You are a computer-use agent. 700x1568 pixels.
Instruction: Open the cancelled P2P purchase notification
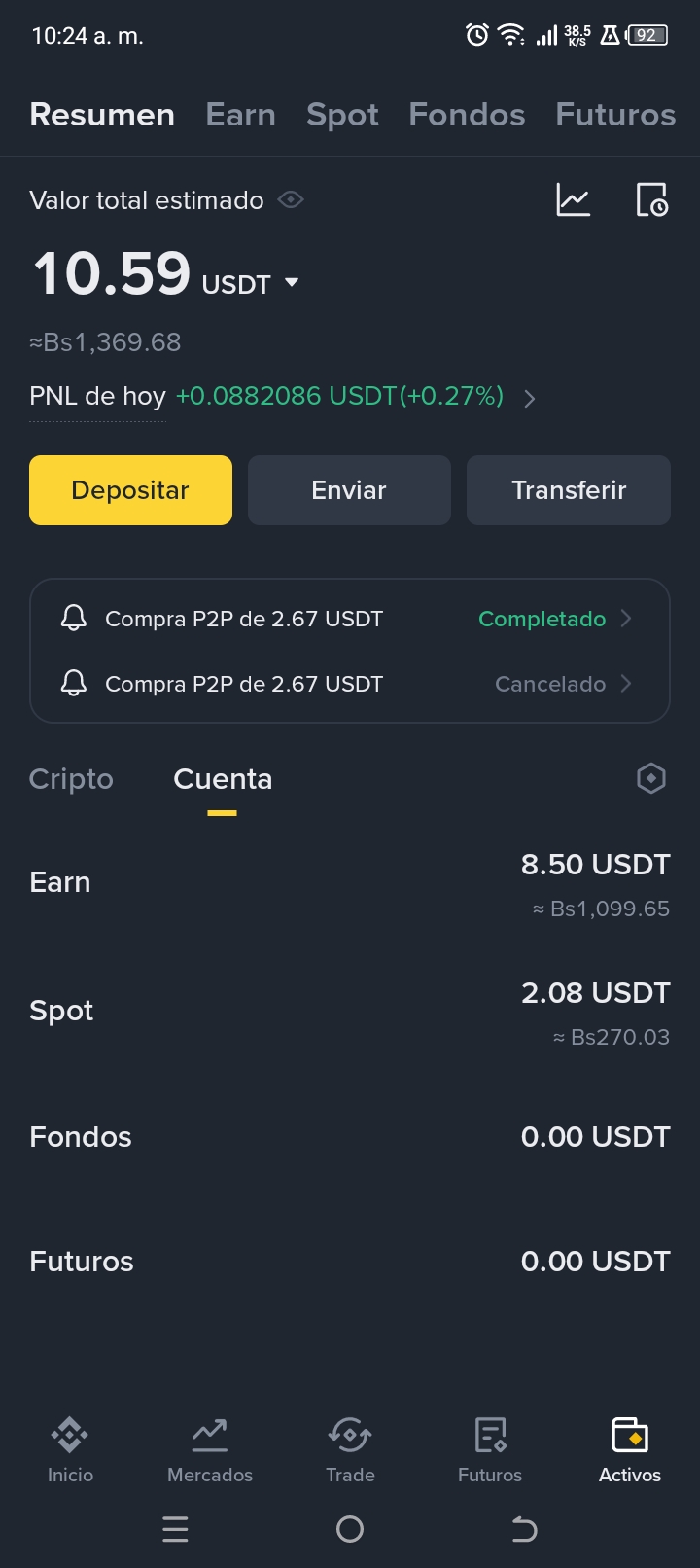click(x=350, y=684)
